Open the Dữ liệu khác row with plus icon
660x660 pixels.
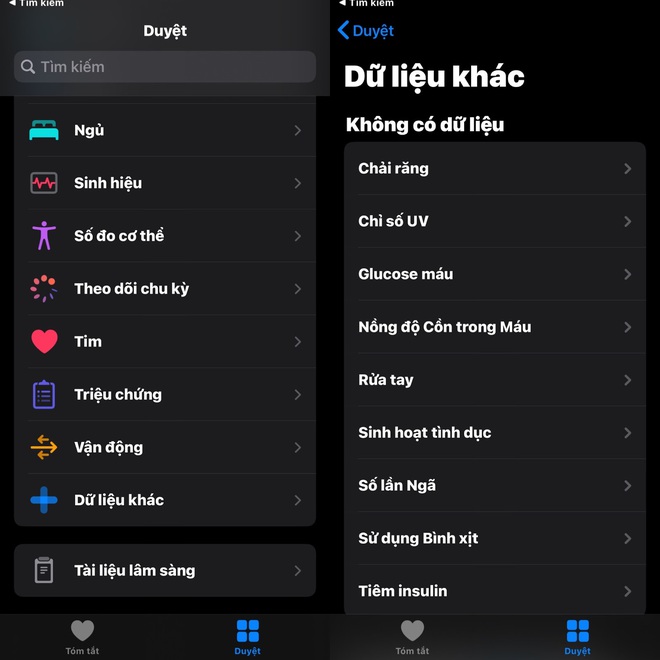point(165,500)
